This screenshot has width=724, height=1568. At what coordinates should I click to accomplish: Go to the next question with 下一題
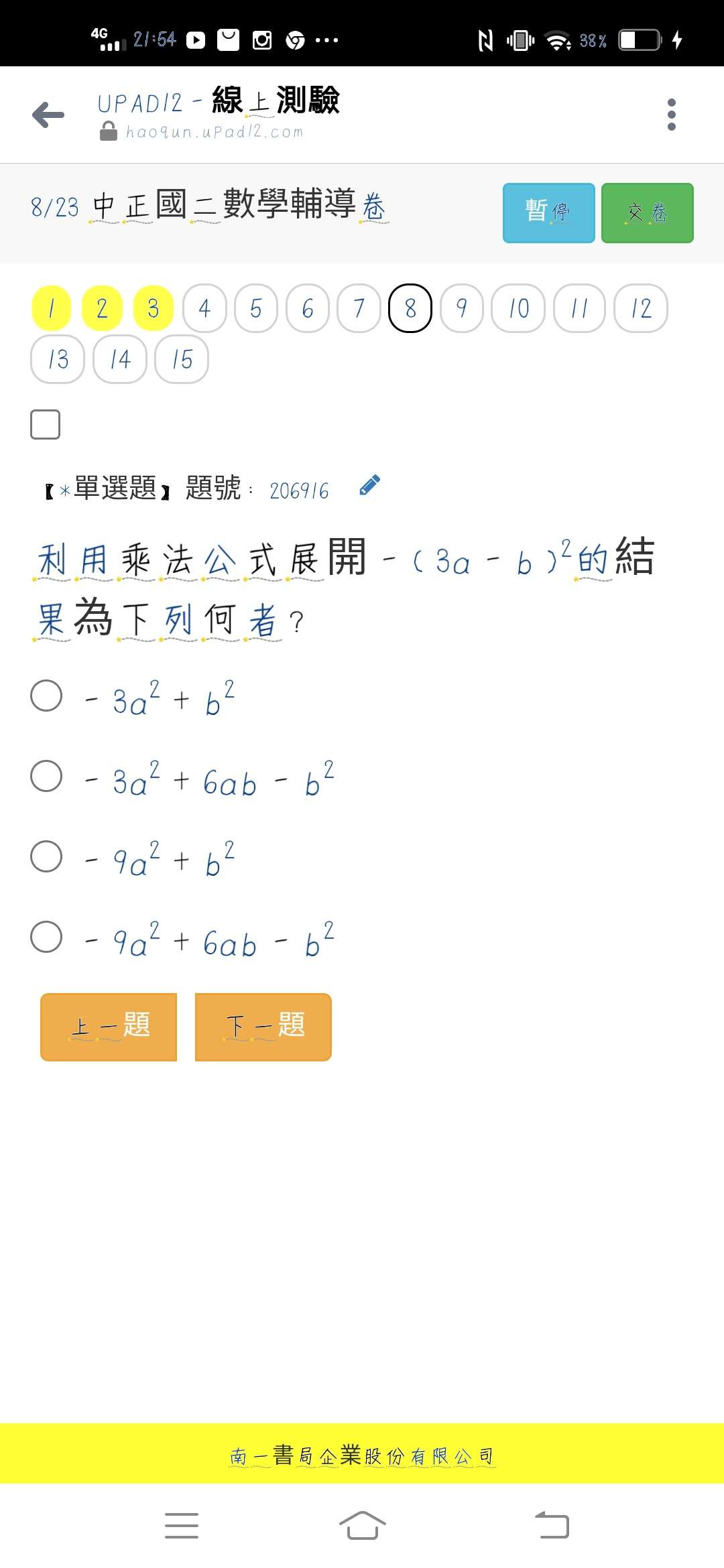pos(263,1027)
